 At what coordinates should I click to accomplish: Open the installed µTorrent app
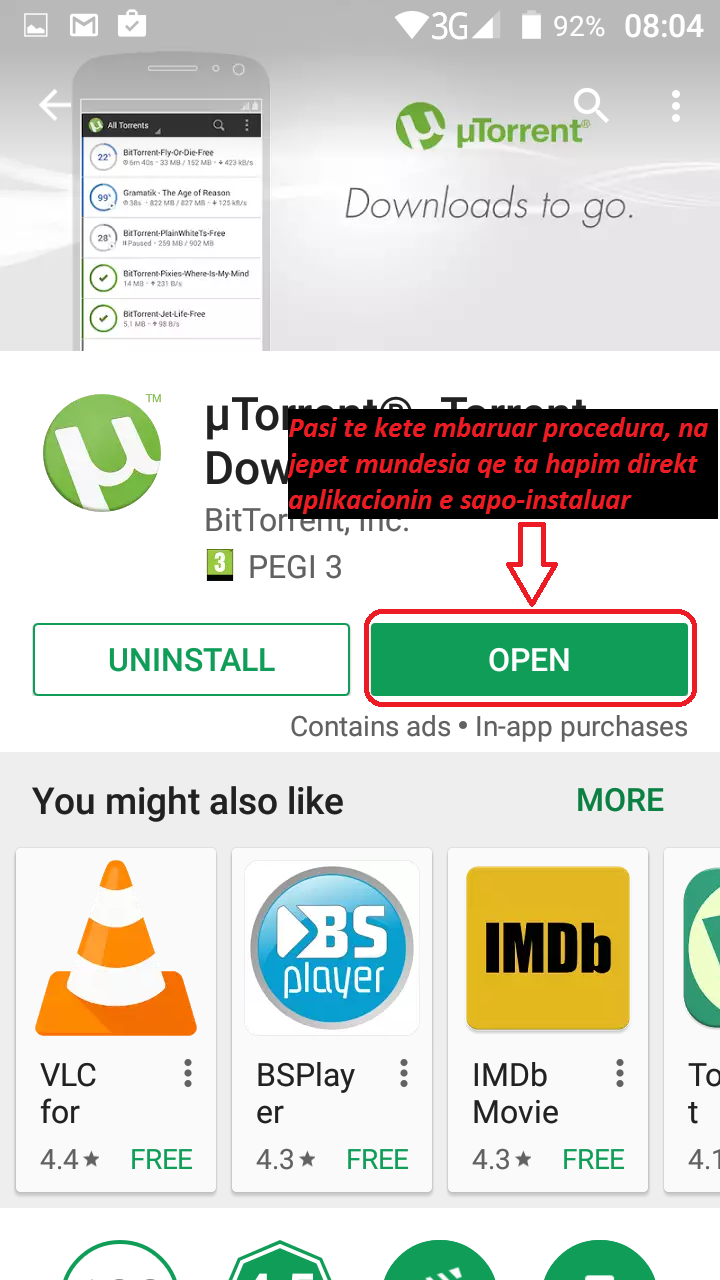click(x=529, y=660)
